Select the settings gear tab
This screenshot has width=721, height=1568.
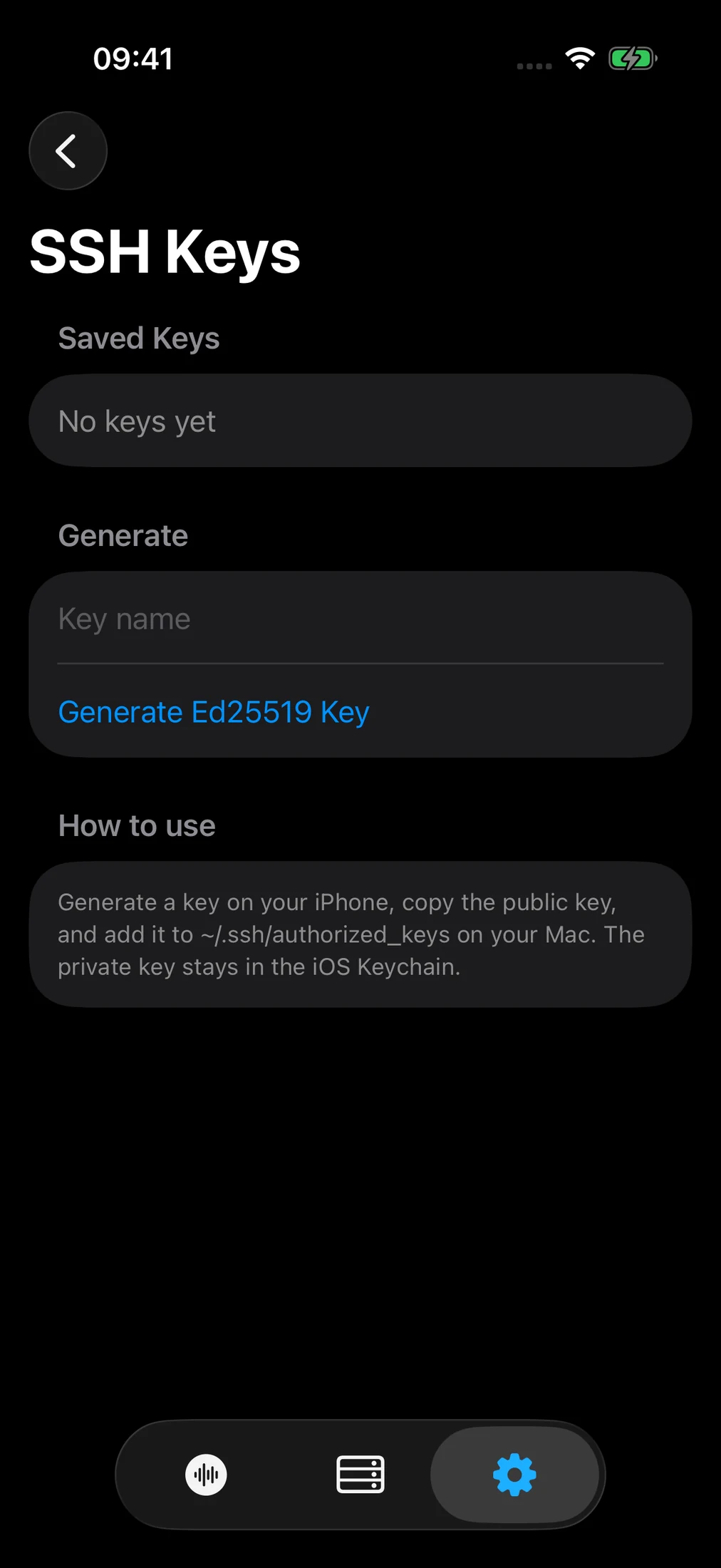[514, 1475]
